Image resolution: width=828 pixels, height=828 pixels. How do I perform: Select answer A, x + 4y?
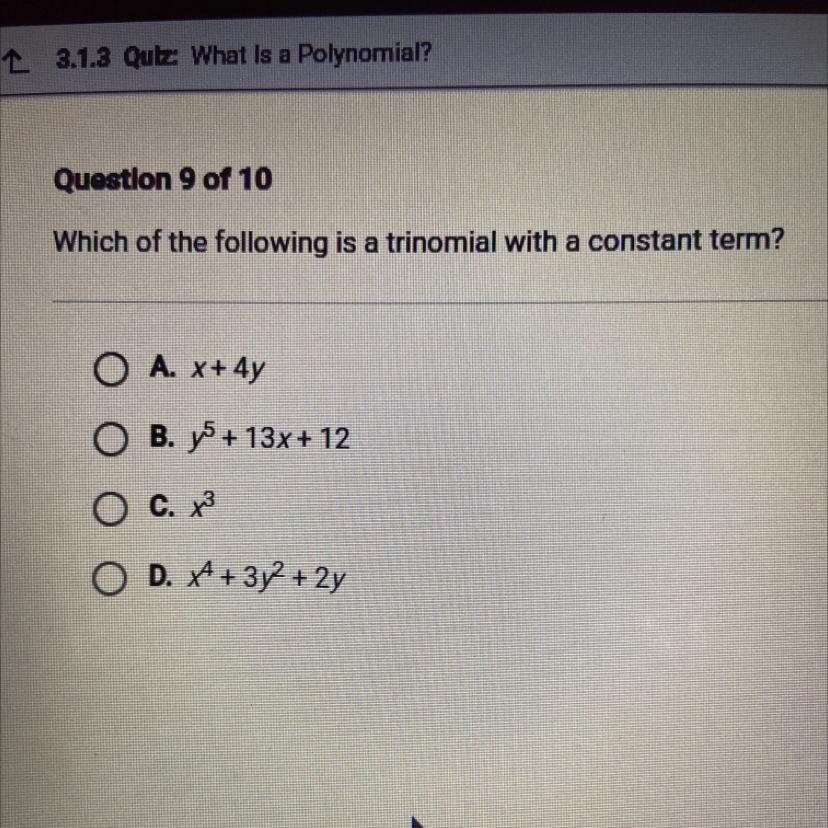click(x=110, y=371)
